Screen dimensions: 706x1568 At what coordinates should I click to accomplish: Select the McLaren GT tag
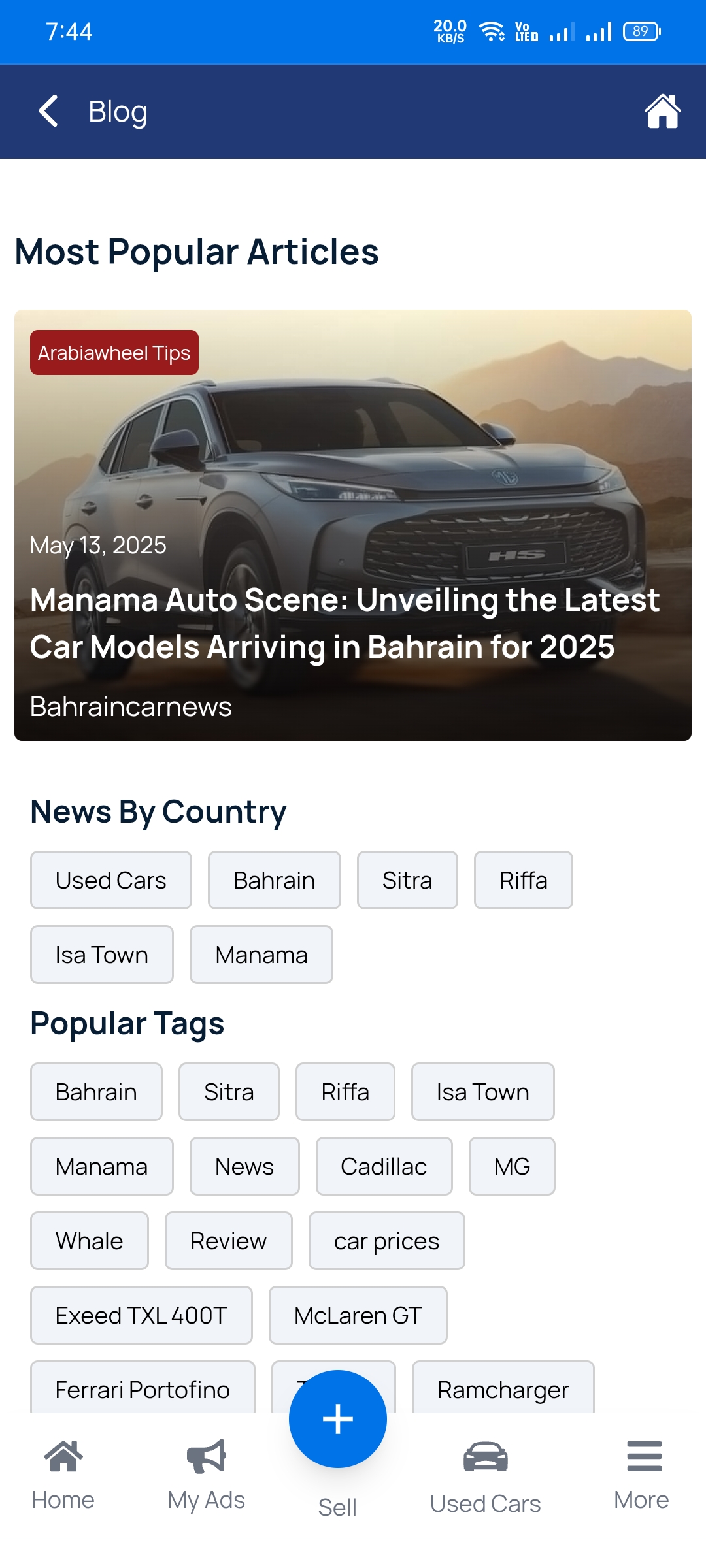[358, 1315]
